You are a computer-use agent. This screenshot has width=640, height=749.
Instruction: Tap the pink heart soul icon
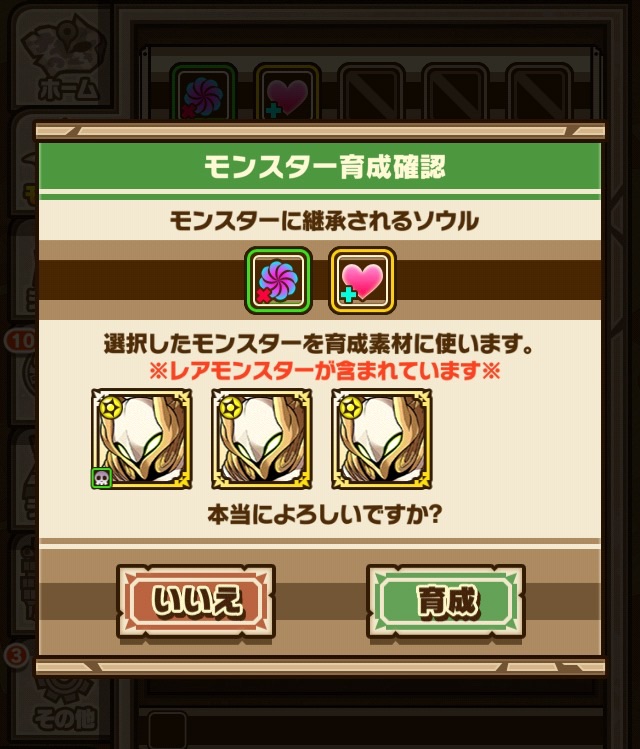pyautogui.click(x=362, y=281)
